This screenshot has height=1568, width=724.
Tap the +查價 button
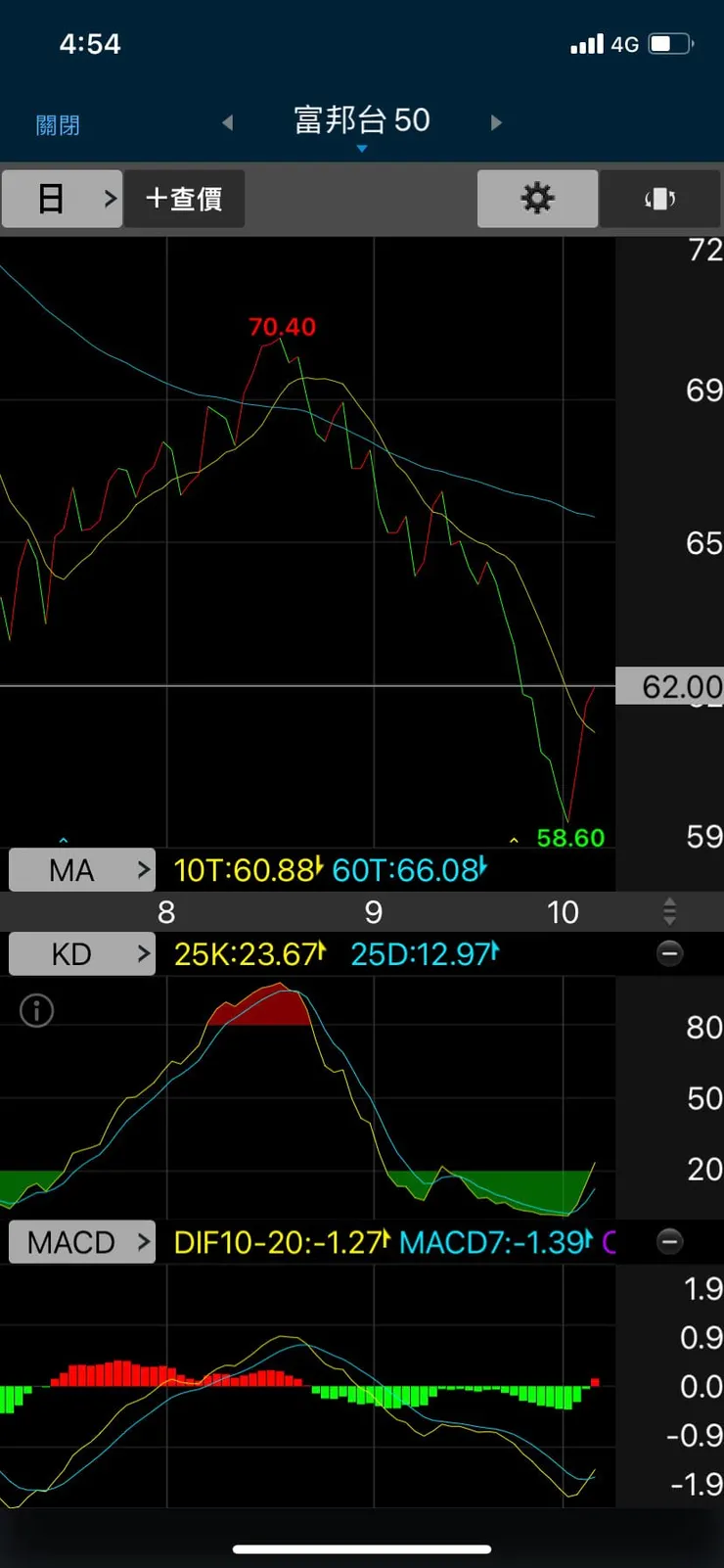coord(184,199)
